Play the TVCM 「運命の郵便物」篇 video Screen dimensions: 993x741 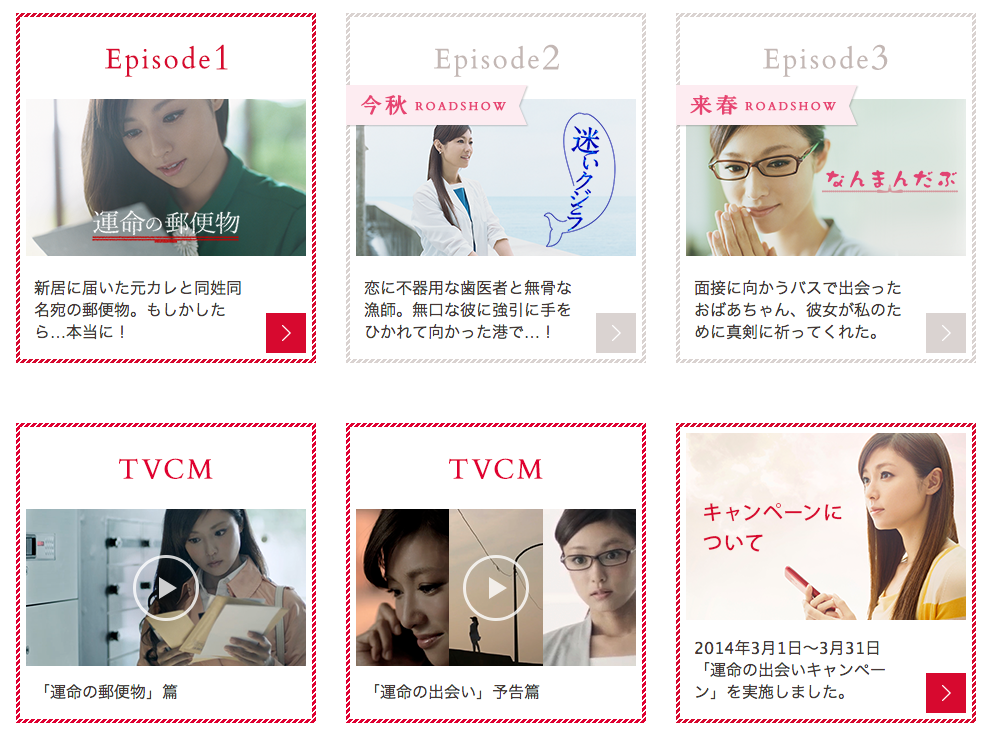coord(166,588)
